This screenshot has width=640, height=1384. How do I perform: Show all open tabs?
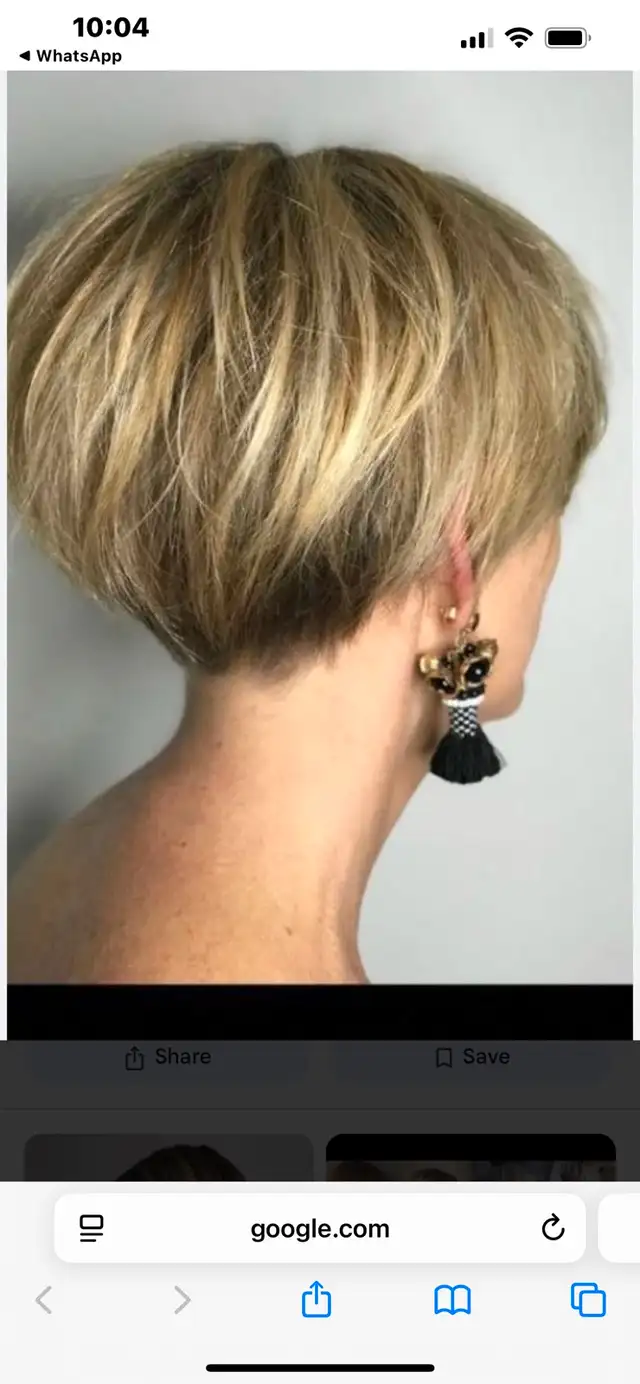(x=588, y=1299)
